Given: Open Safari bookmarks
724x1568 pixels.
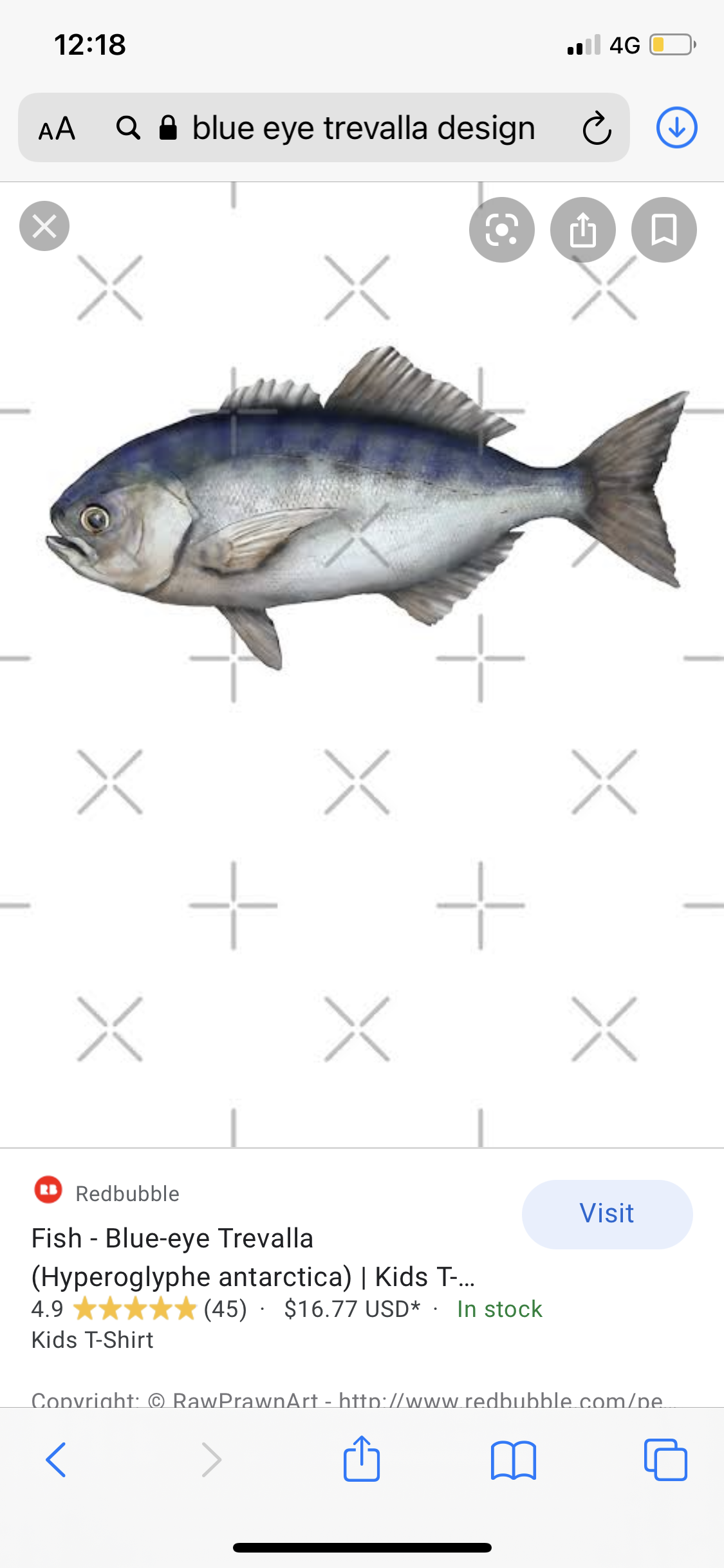Looking at the screenshot, I should pos(513,1459).
